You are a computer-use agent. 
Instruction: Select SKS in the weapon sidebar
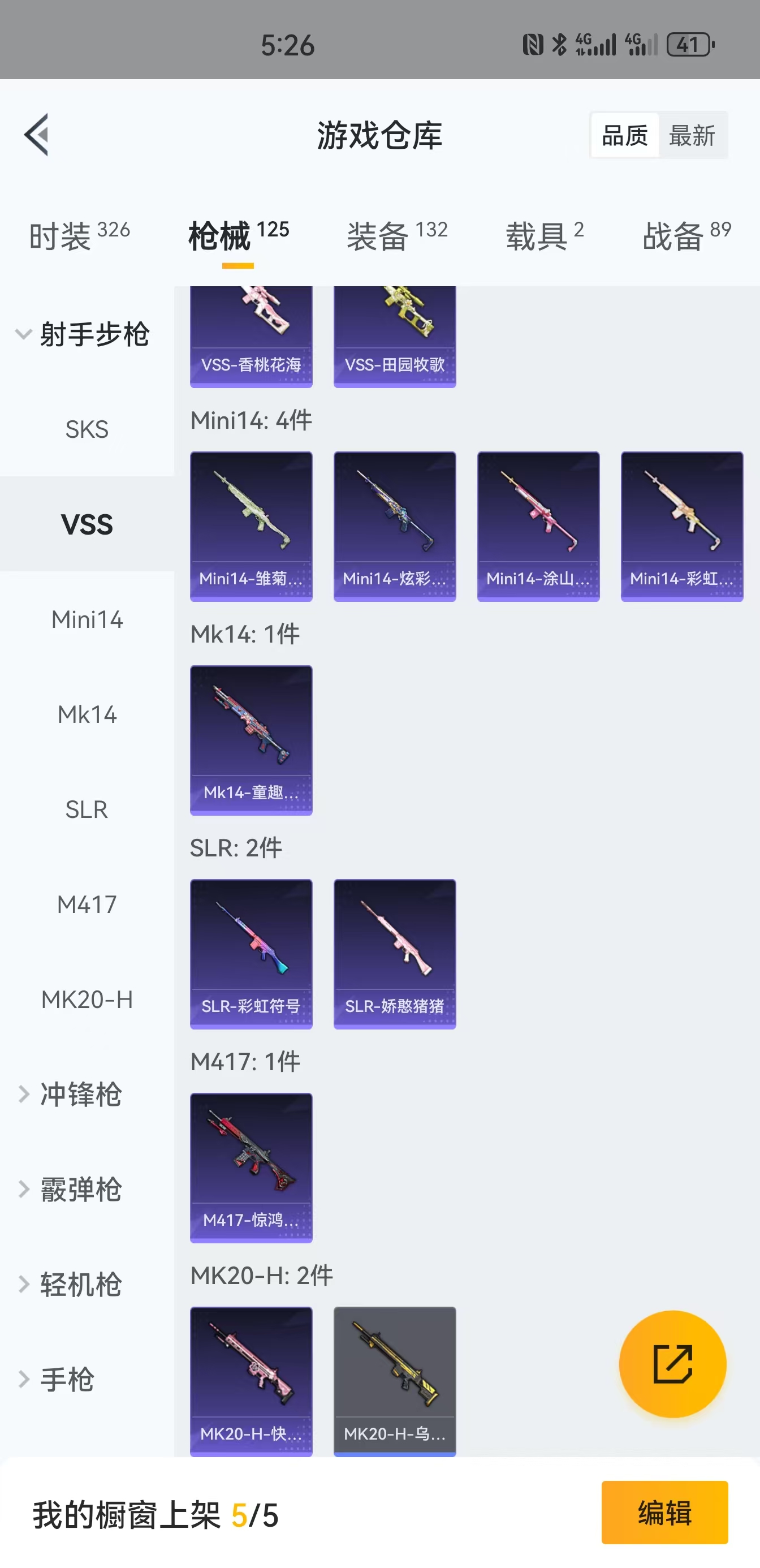pos(87,429)
